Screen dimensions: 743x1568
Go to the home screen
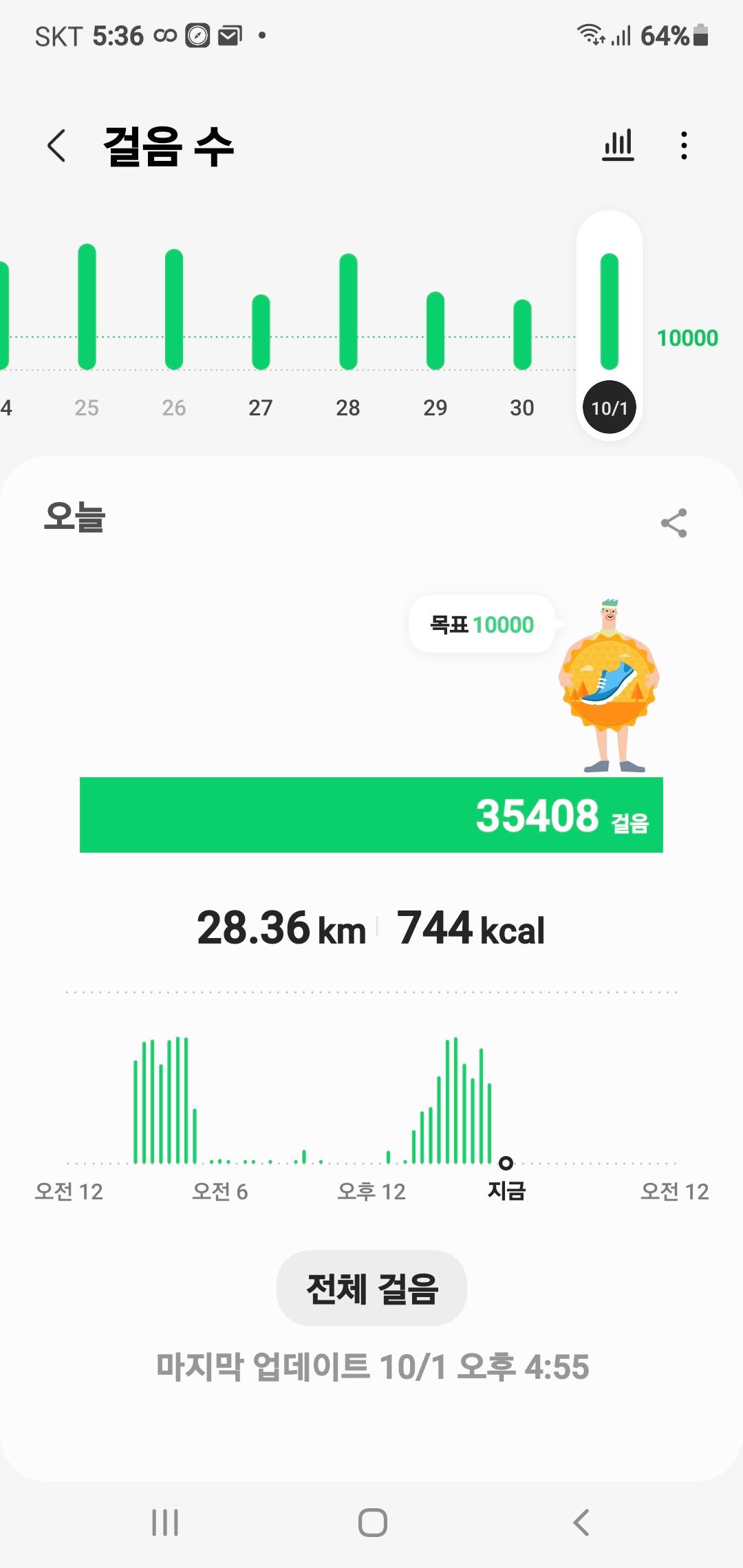tap(372, 1522)
